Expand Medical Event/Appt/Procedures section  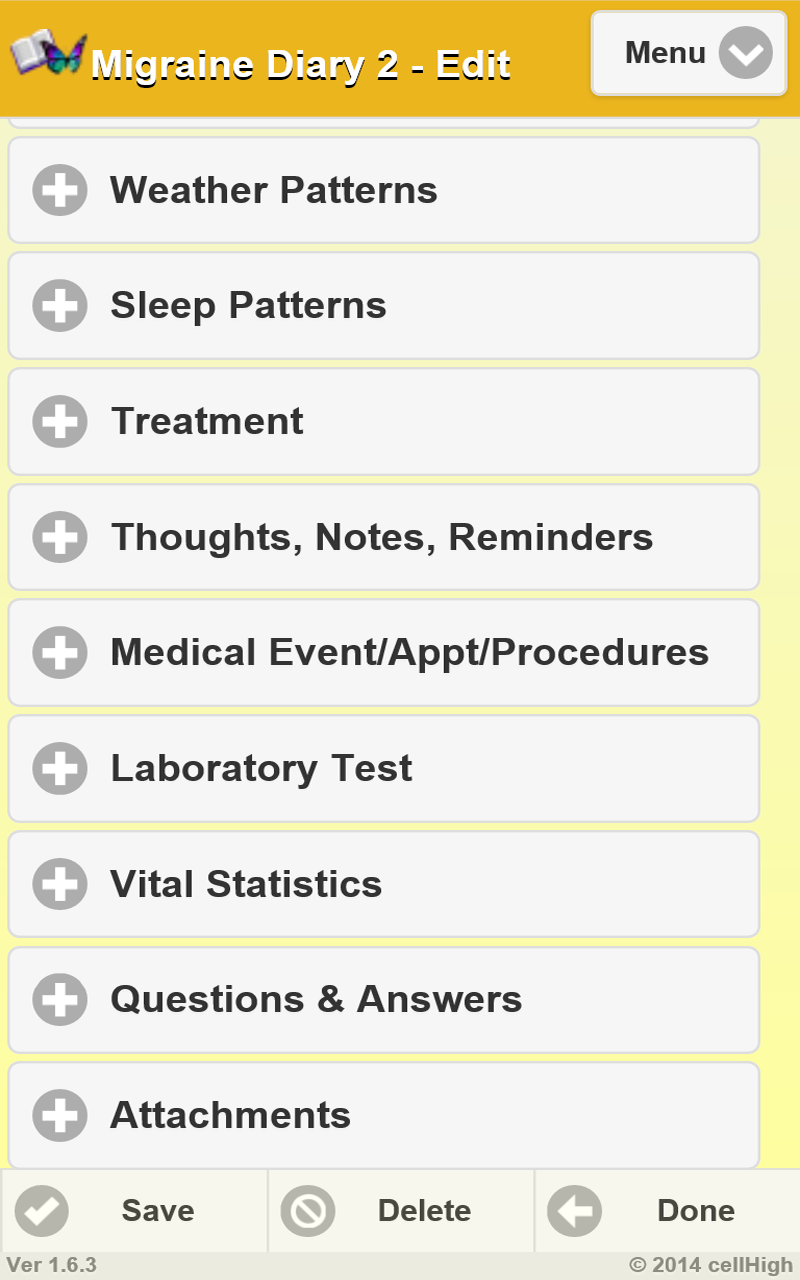(x=383, y=653)
